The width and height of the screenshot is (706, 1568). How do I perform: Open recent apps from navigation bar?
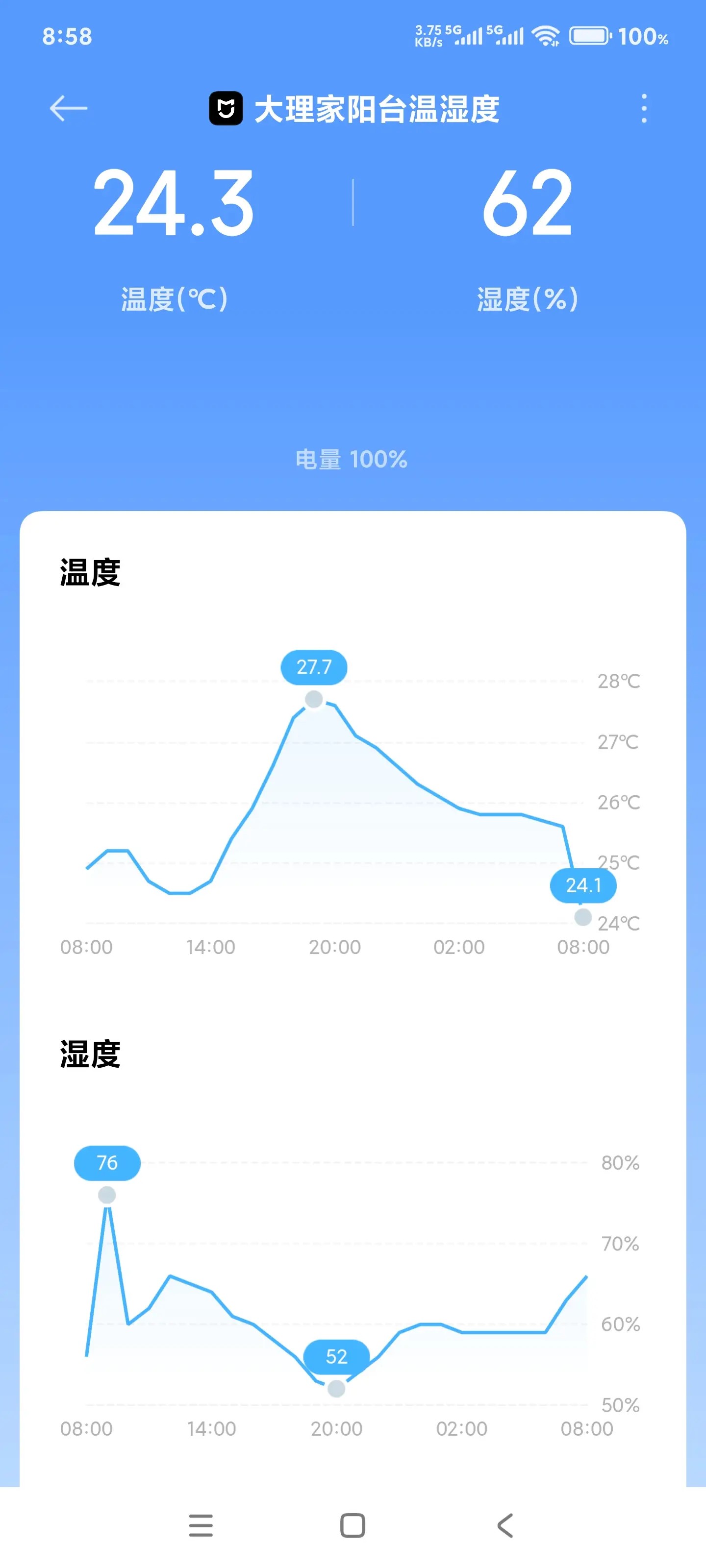click(x=201, y=1525)
